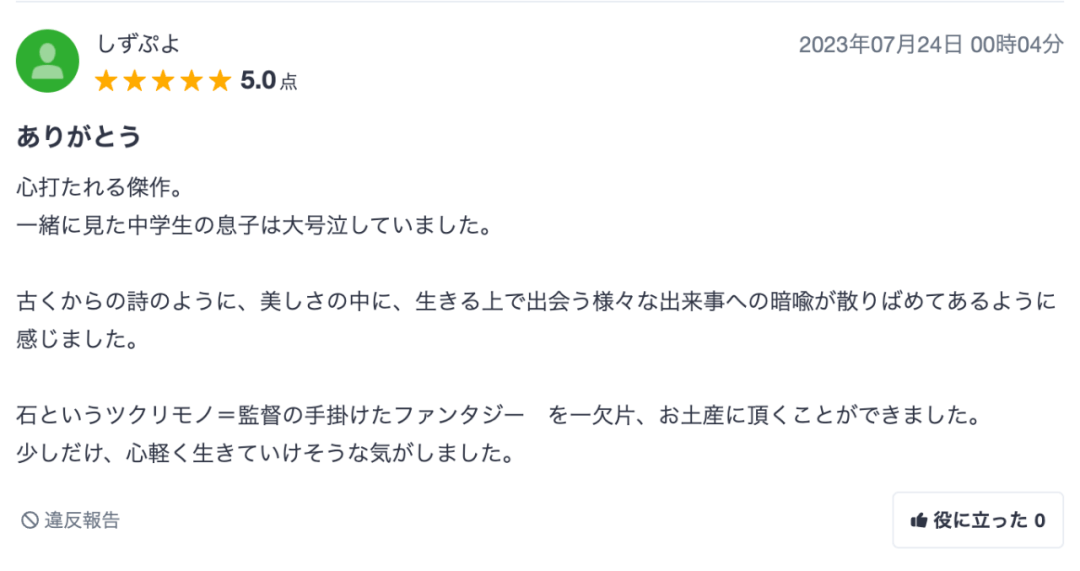Report this review via 違反報告

pos(70,520)
